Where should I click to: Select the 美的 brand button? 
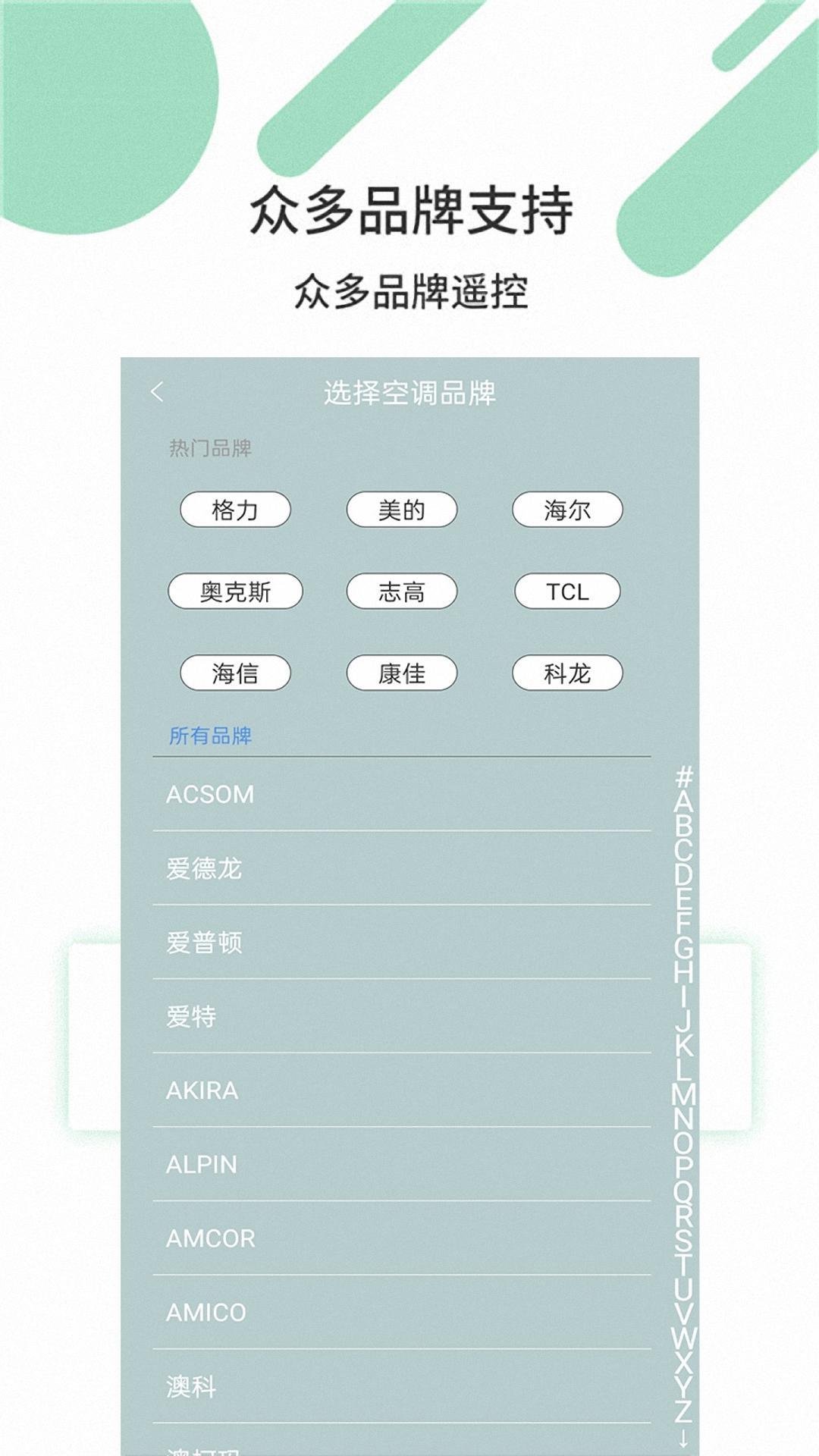(x=403, y=511)
